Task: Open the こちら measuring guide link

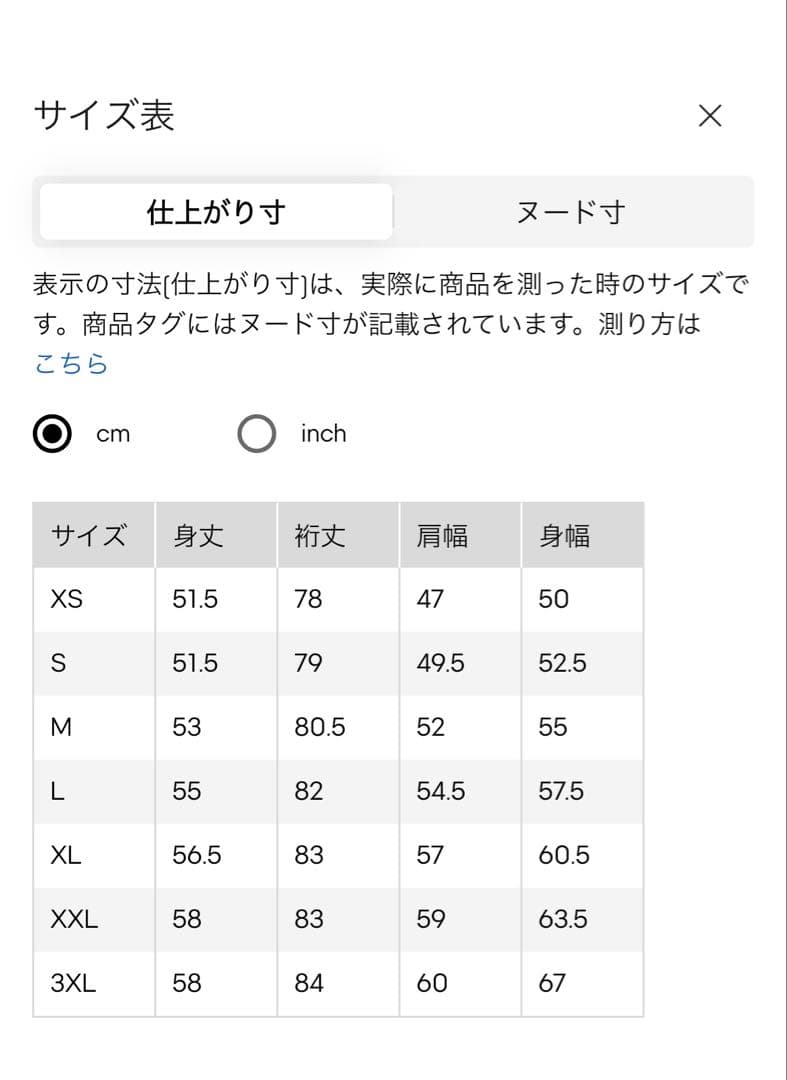Action: (72, 363)
